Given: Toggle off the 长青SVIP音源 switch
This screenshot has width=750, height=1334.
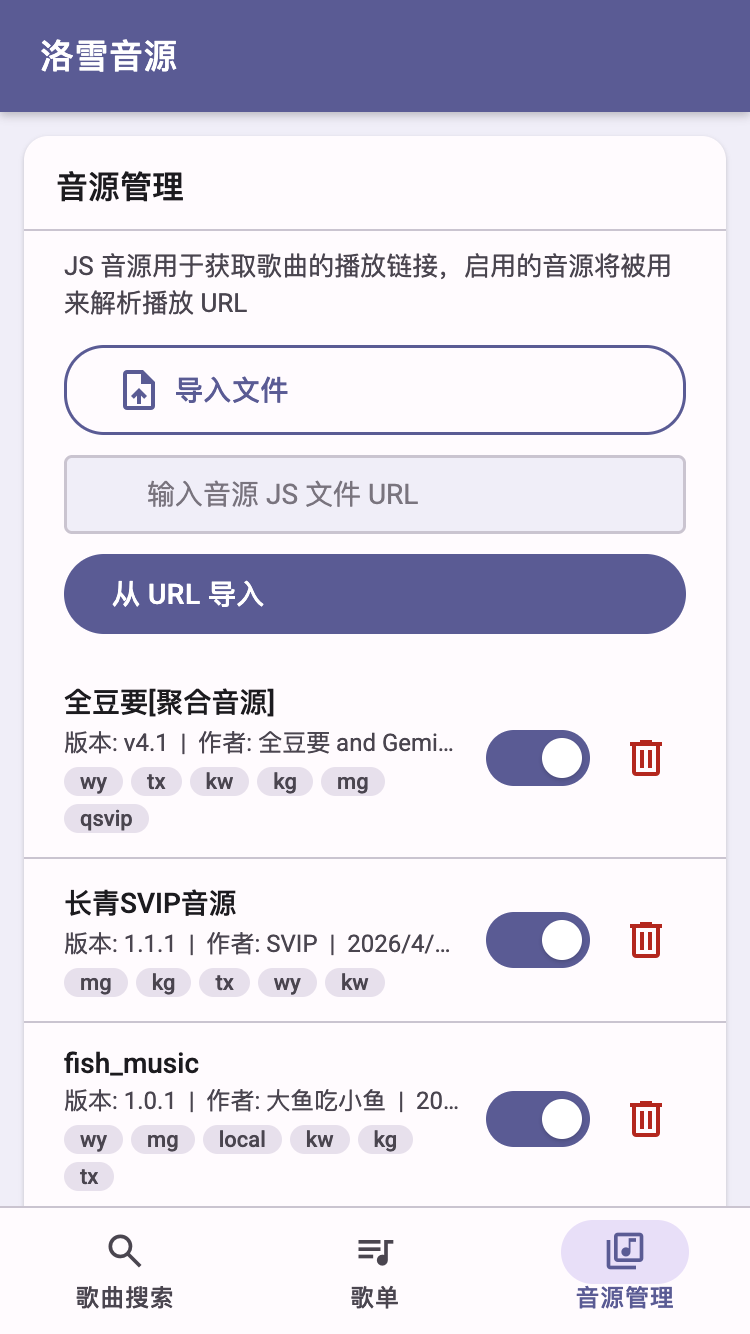Looking at the screenshot, I should tap(538, 940).
